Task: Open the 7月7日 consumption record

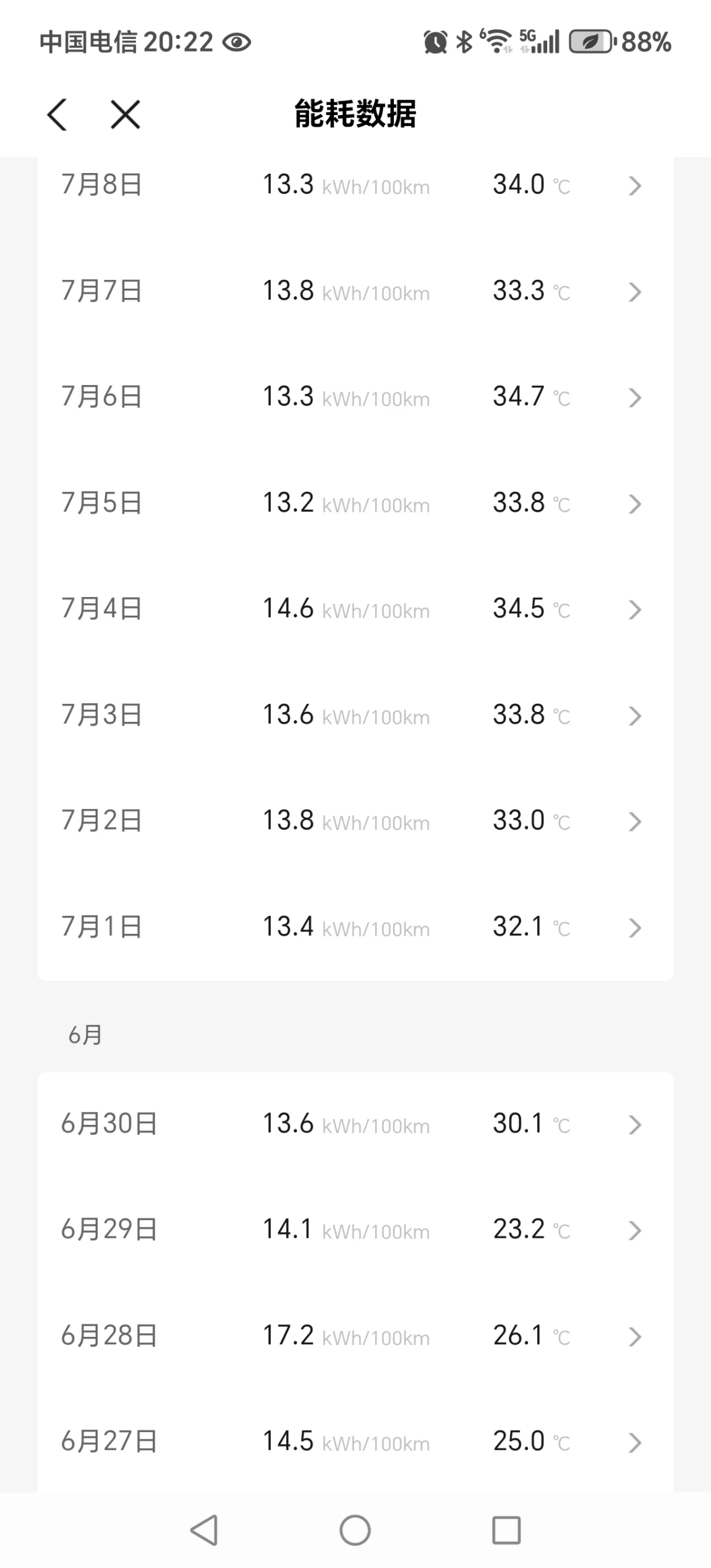Action: (x=355, y=291)
